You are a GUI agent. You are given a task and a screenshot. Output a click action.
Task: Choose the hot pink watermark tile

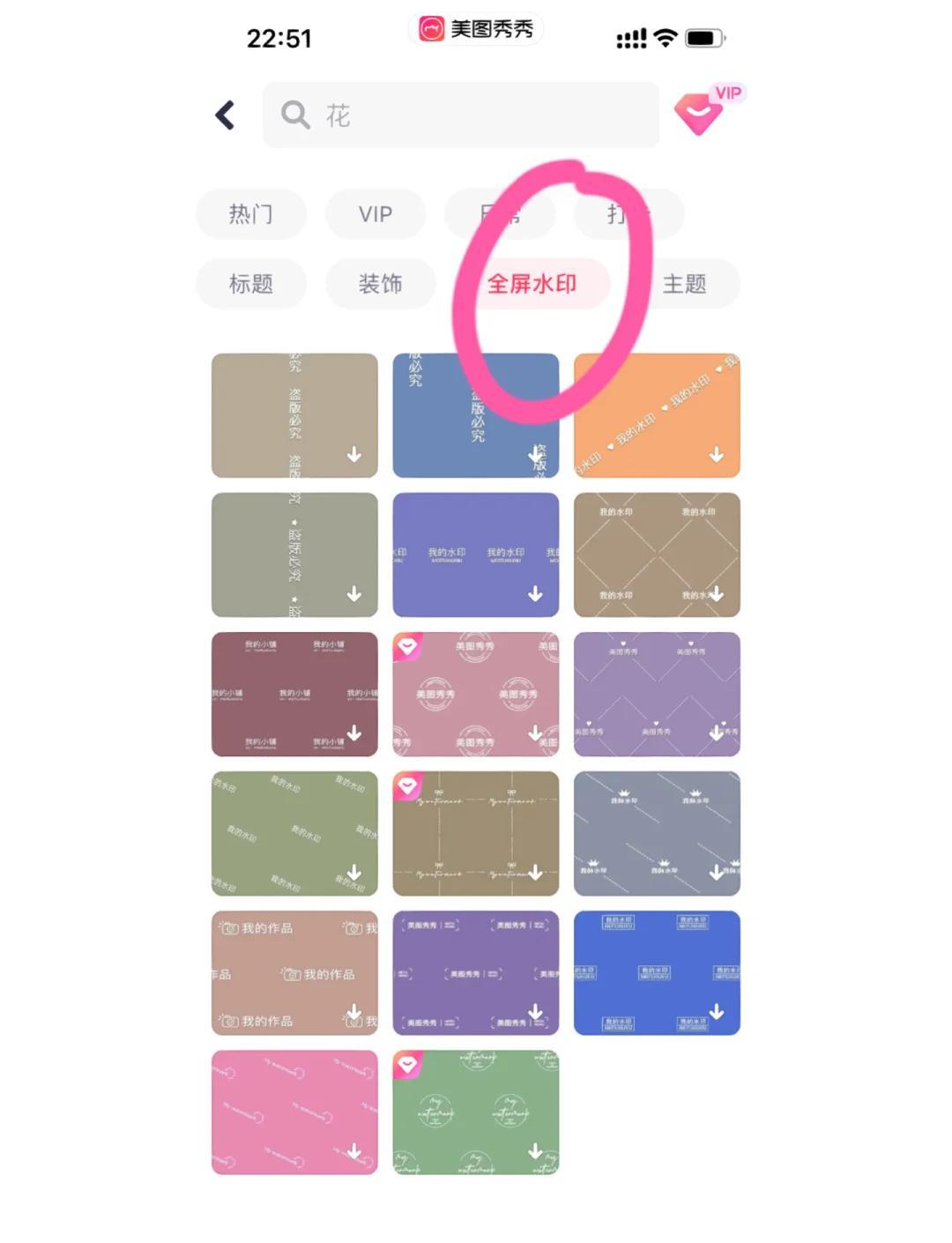[294, 1112]
